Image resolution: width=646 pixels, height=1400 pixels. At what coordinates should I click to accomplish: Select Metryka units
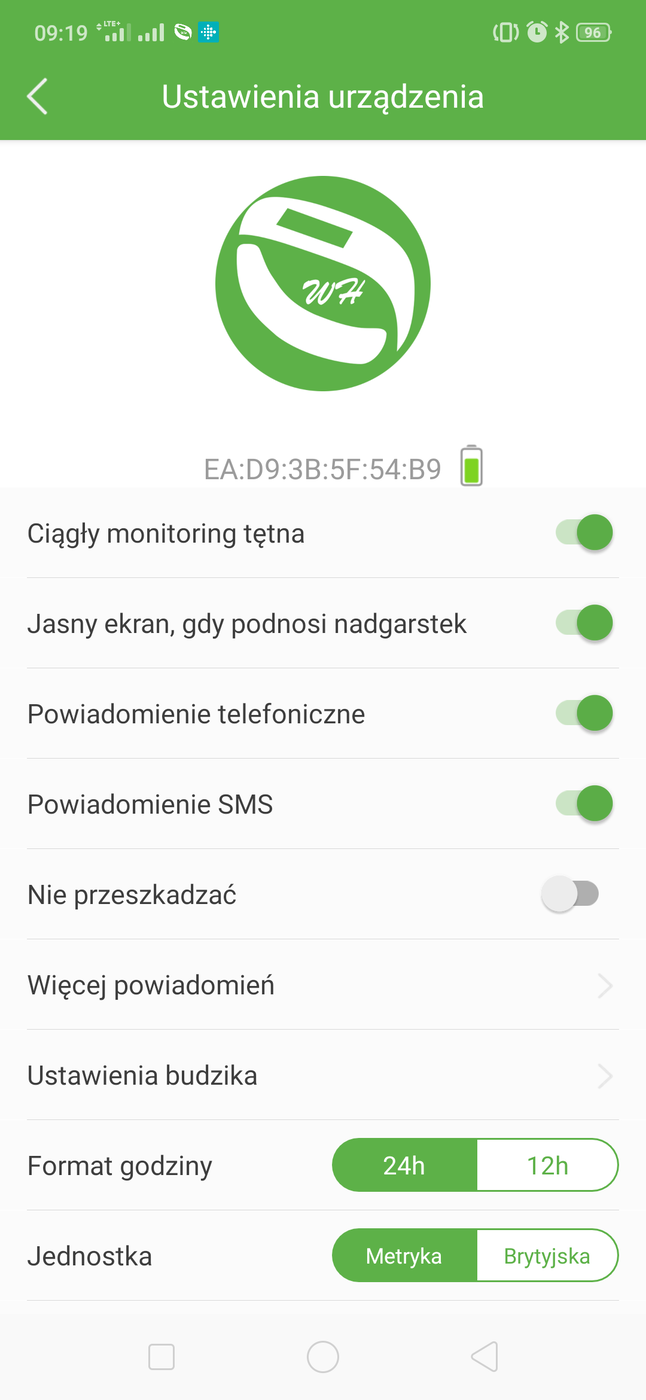(x=404, y=1256)
